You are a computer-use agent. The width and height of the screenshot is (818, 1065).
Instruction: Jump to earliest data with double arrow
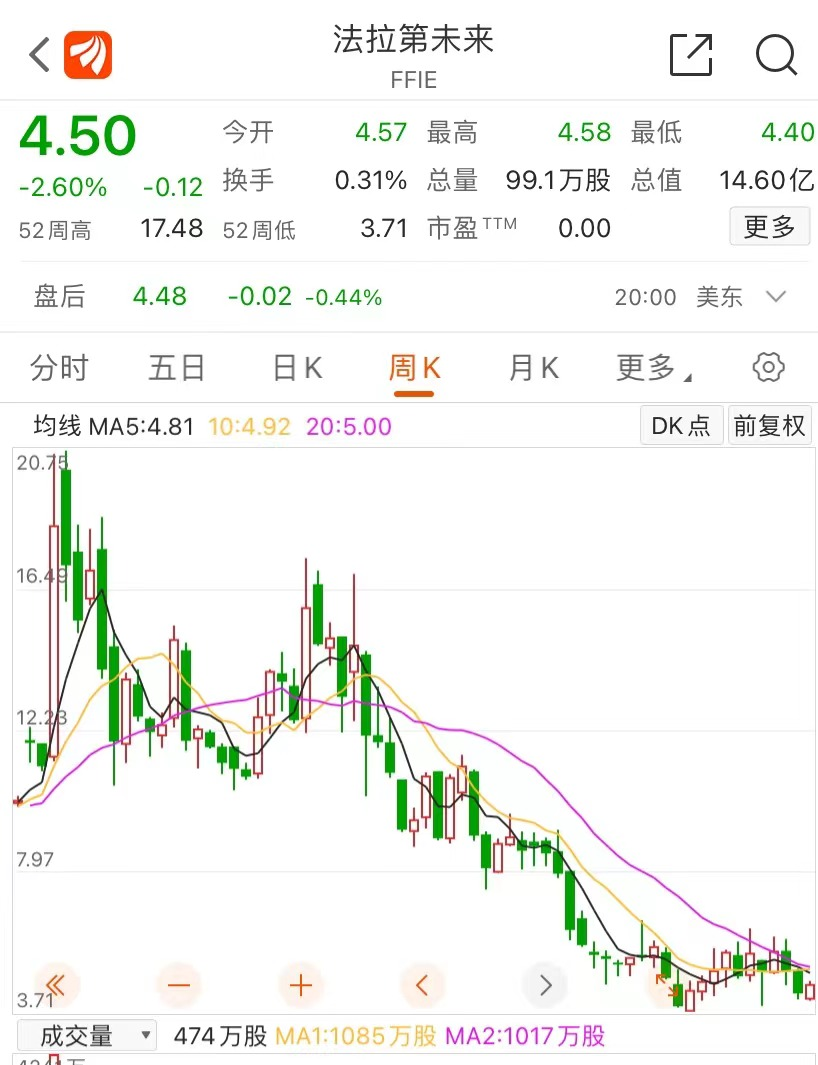[x=56, y=986]
